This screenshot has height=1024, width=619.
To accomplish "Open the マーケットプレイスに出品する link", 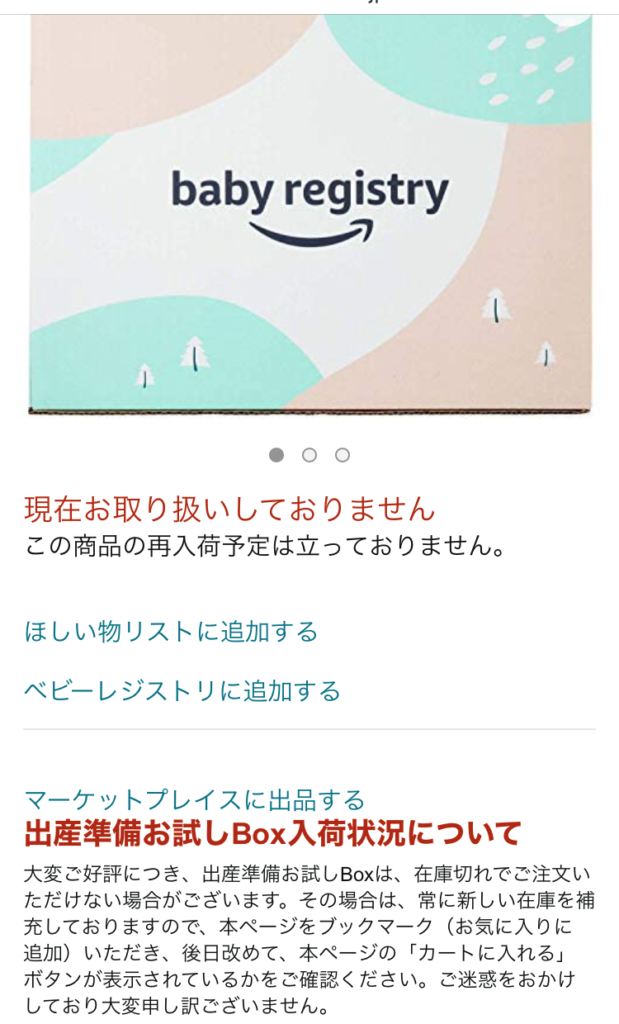I will (x=195, y=800).
